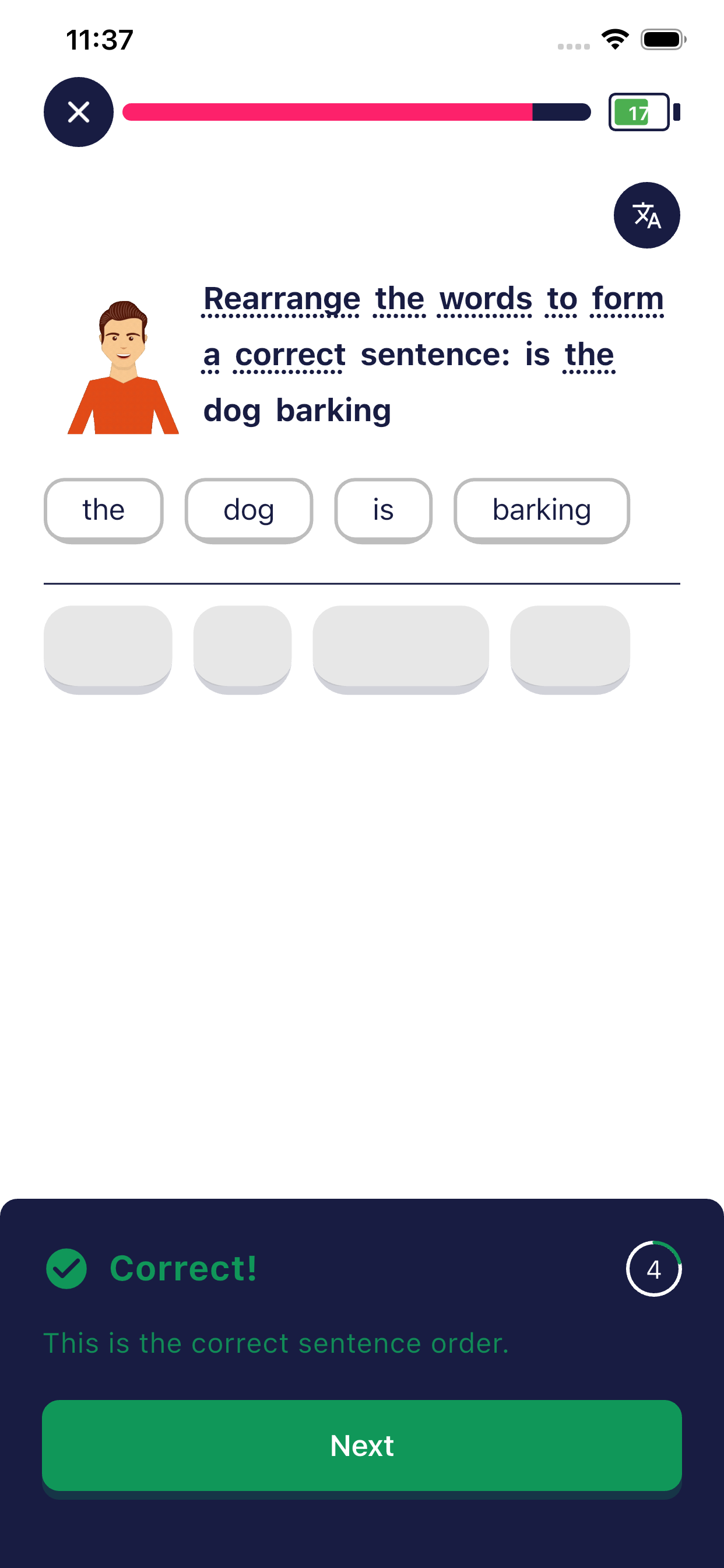Tap the "barking" word chip
Viewport: 724px width, 1568px height.
pos(542,510)
